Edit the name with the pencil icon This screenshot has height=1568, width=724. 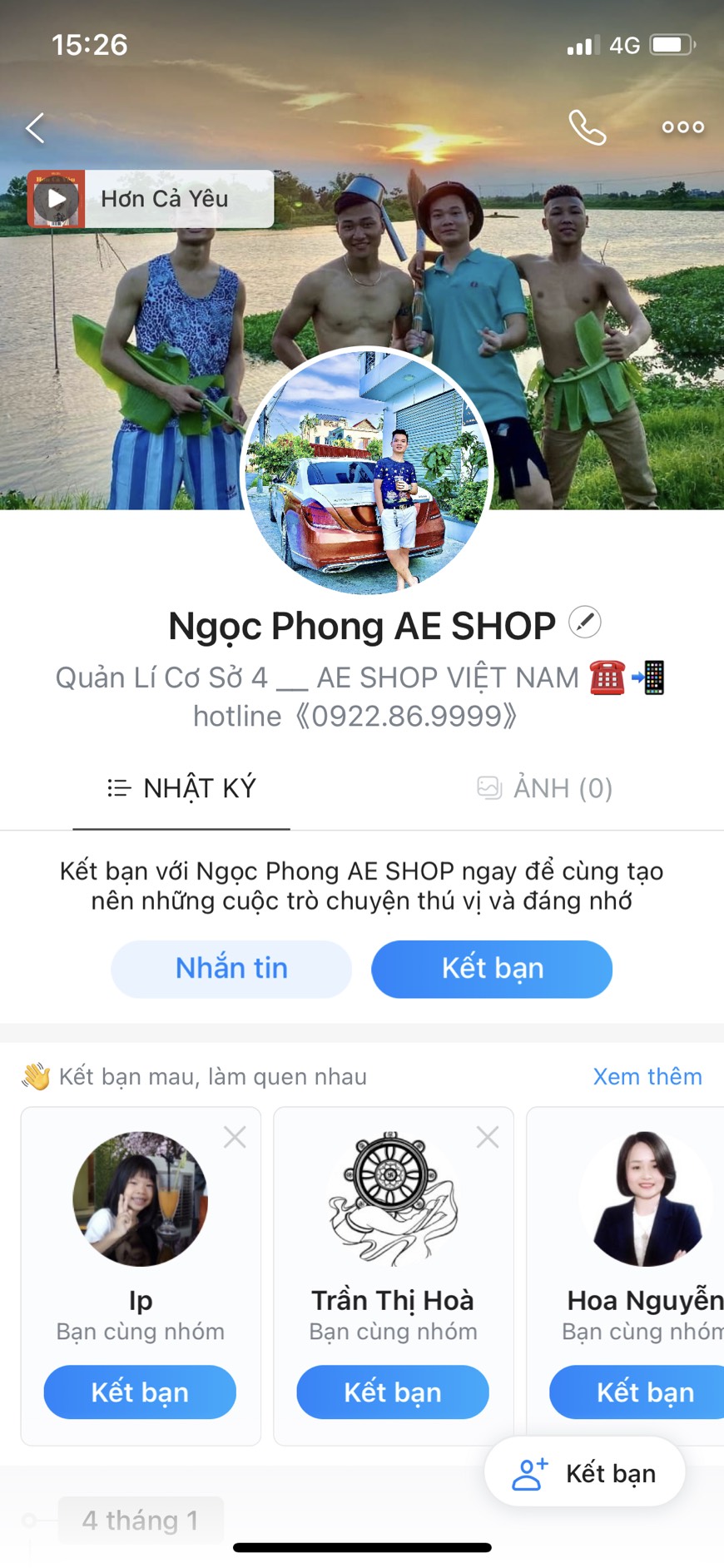[584, 623]
